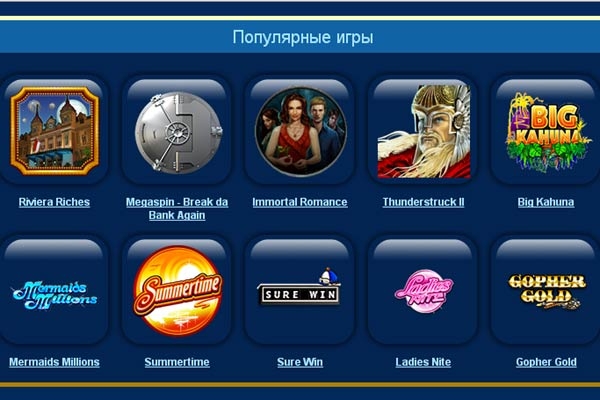Tap the Sure Win text link
This screenshot has height=400, width=600.
300,362
